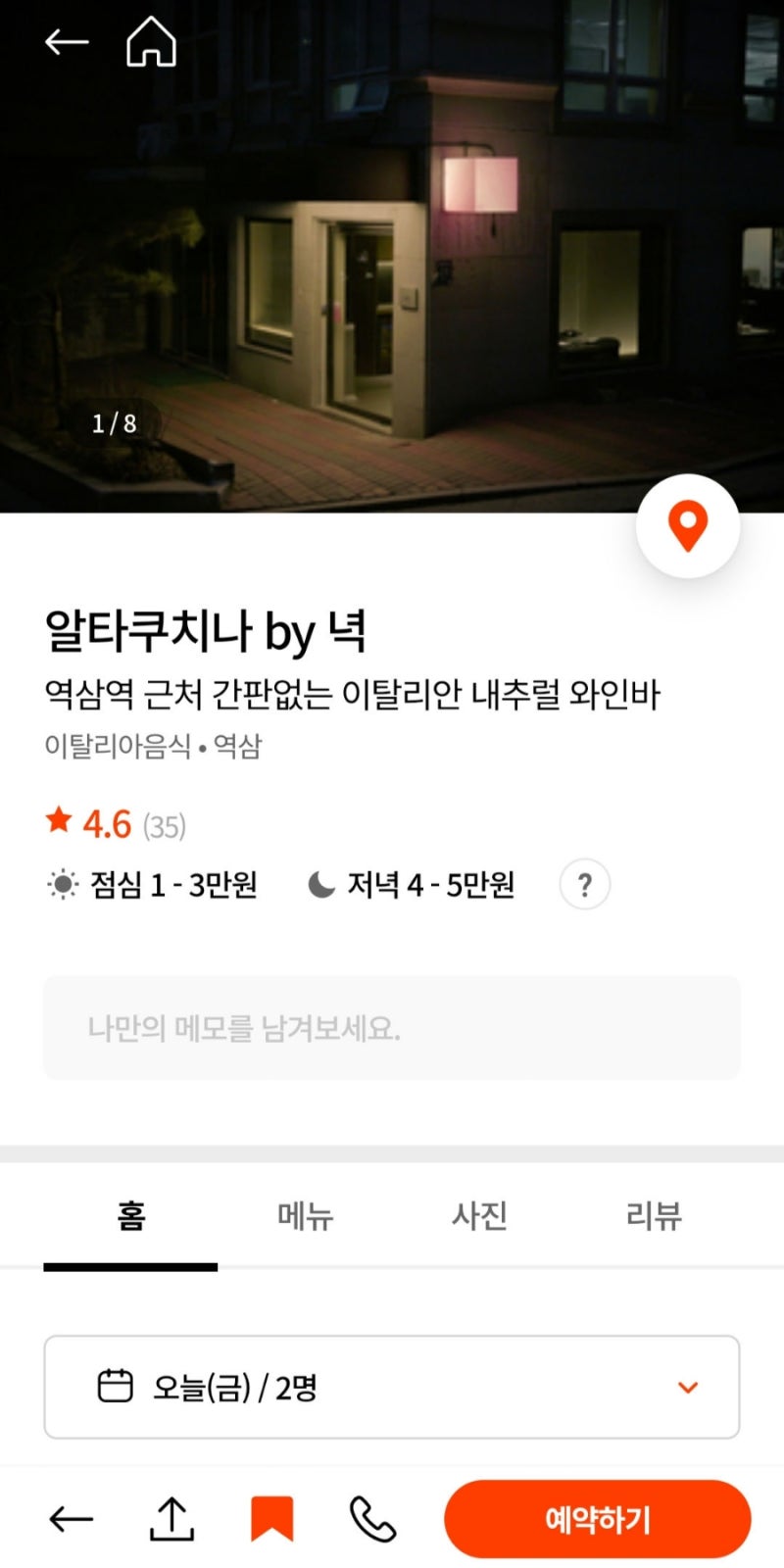
Task: Switch to the 리뷰 tab
Action: tap(654, 1216)
